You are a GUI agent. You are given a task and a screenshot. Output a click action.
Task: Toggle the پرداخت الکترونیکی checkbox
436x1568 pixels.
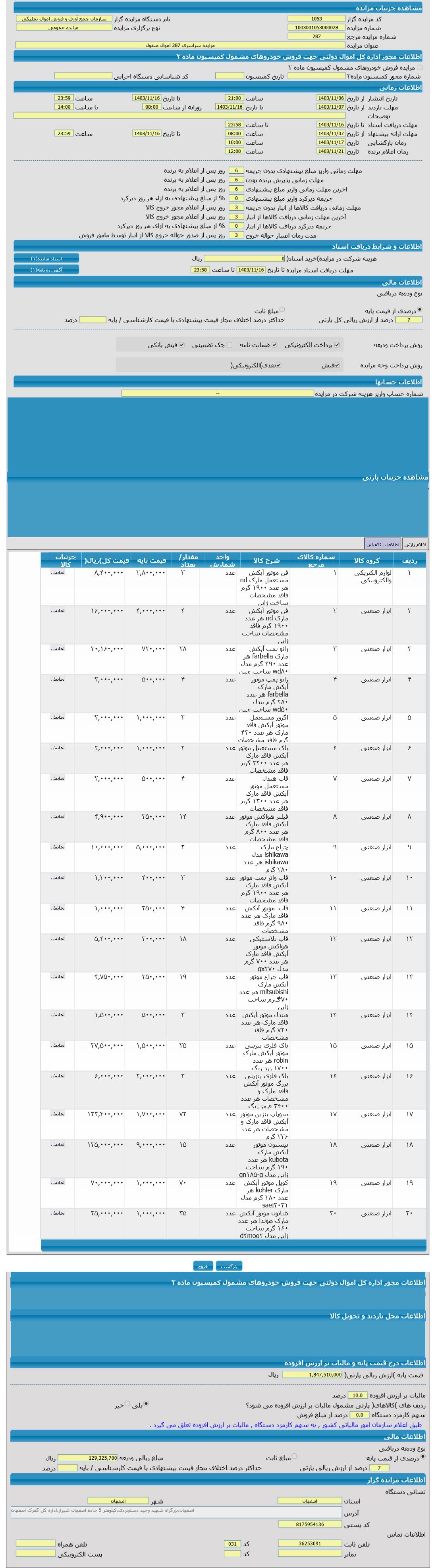[338, 345]
